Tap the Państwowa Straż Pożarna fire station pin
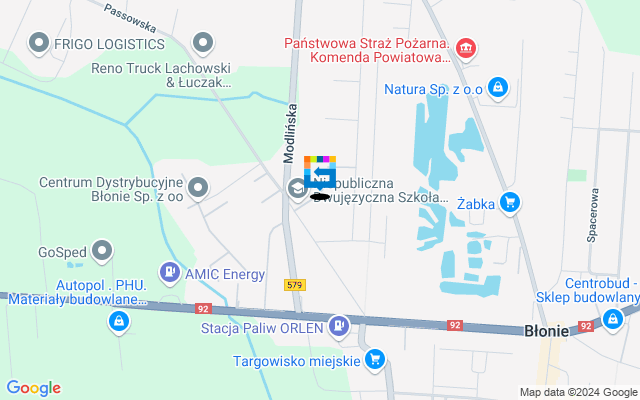640x400 pixels. coord(465,47)
